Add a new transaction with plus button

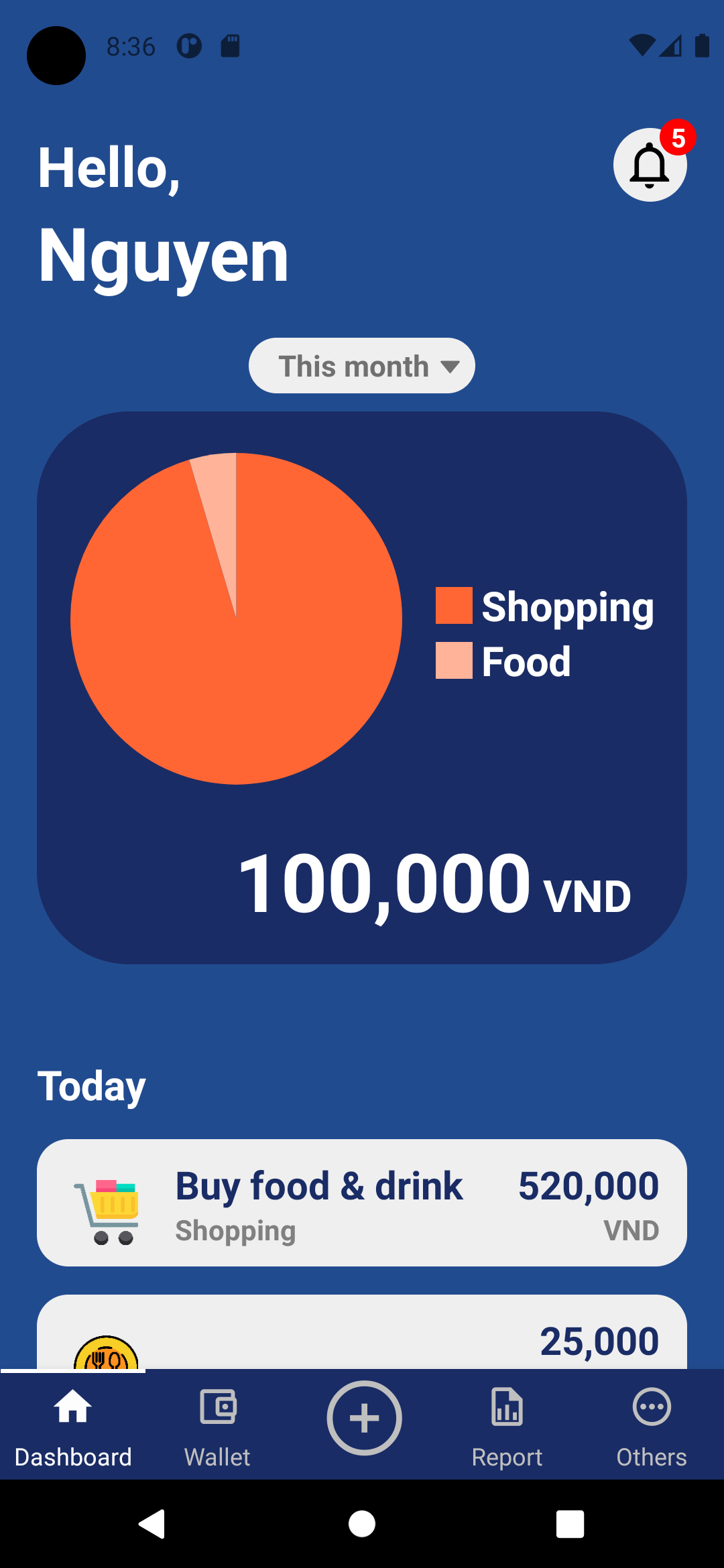(364, 1418)
